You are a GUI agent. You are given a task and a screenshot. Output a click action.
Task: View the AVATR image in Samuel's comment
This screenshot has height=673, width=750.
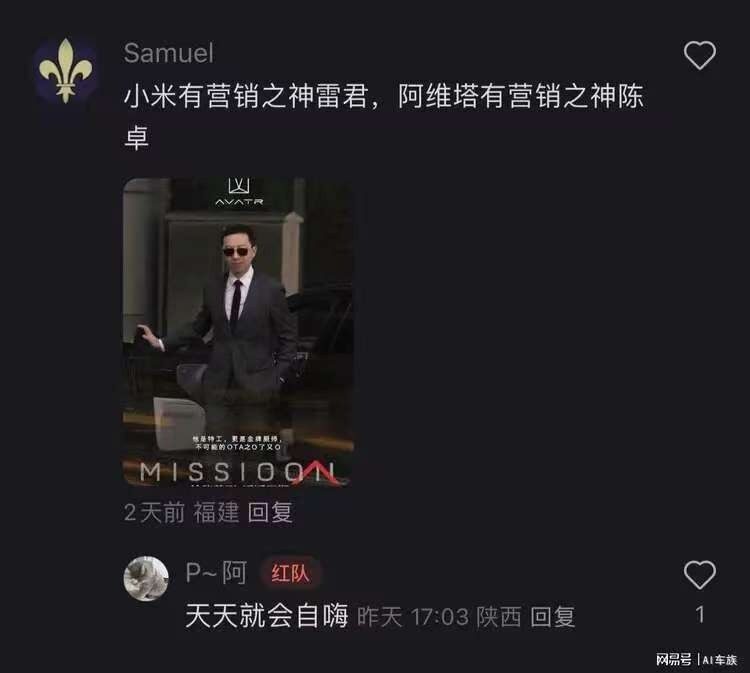pos(238,333)
